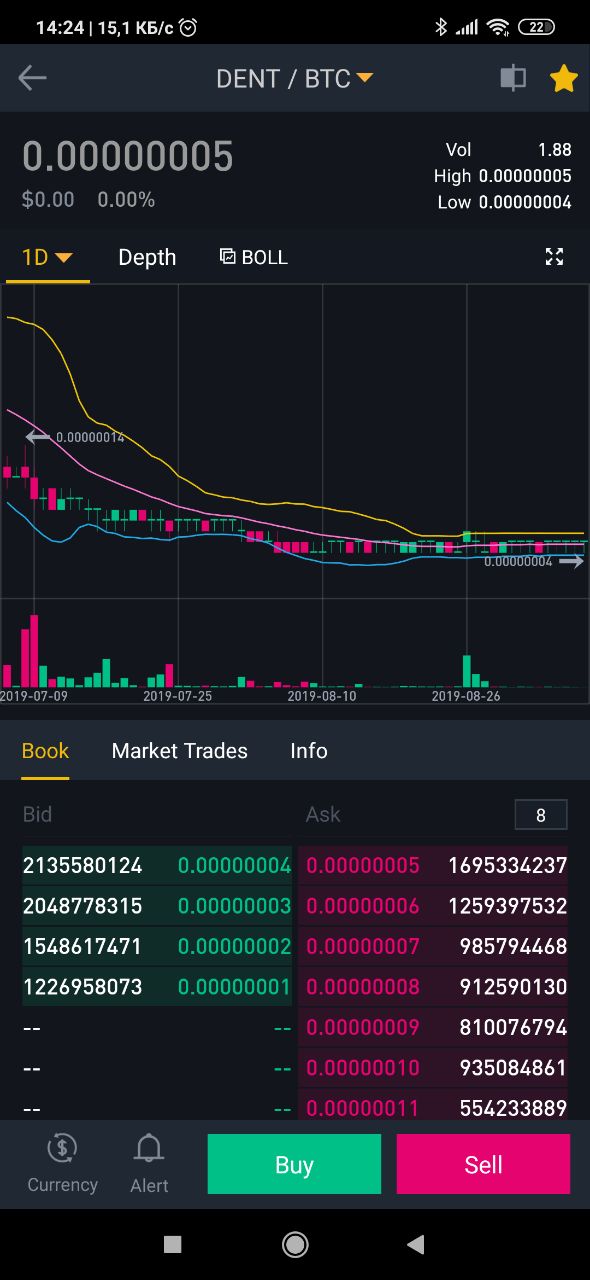This screenshot has width=590, height=1280.
Task: Open the Currency option
Action: [x=62, y=1164]
